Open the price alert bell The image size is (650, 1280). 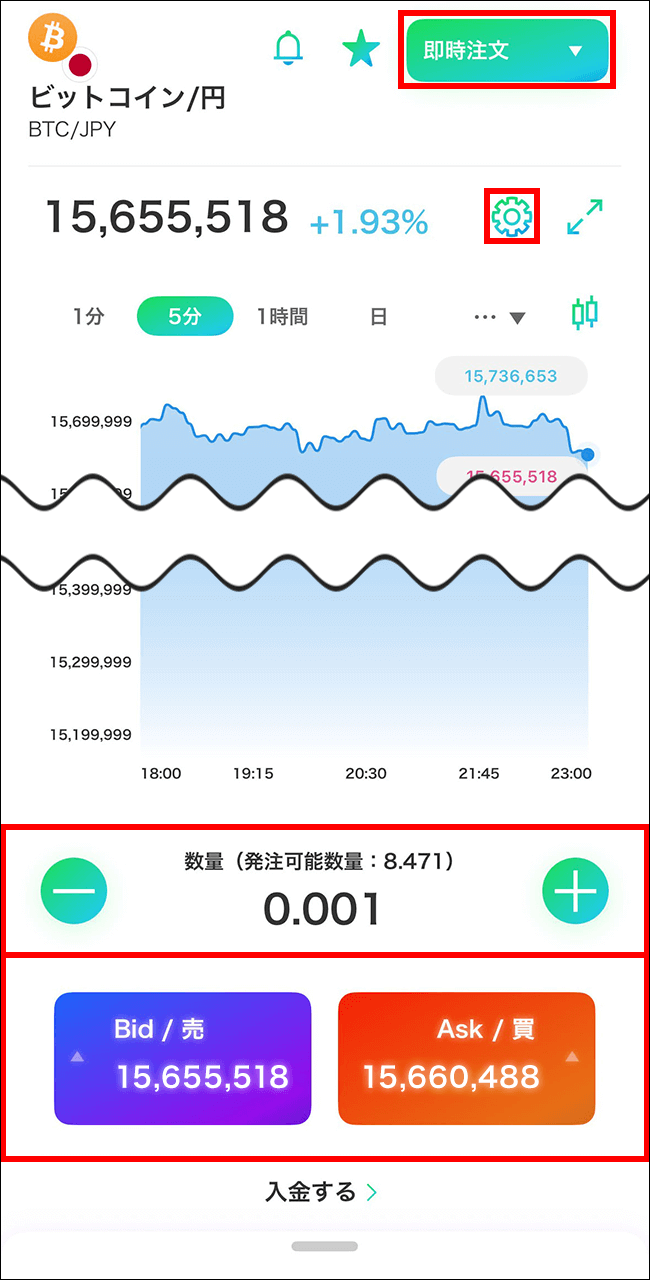[289, 48]
